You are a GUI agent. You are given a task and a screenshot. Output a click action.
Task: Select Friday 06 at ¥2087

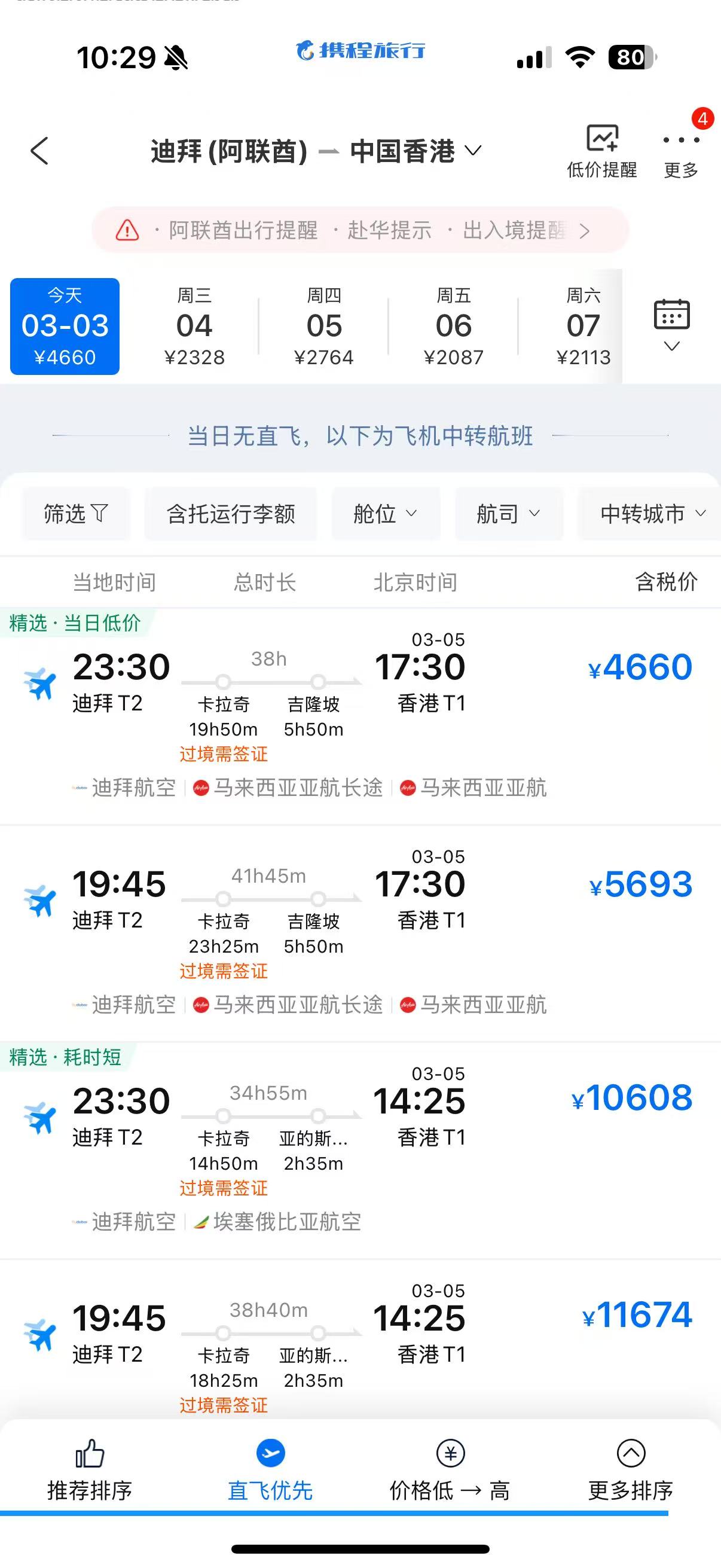453,327
